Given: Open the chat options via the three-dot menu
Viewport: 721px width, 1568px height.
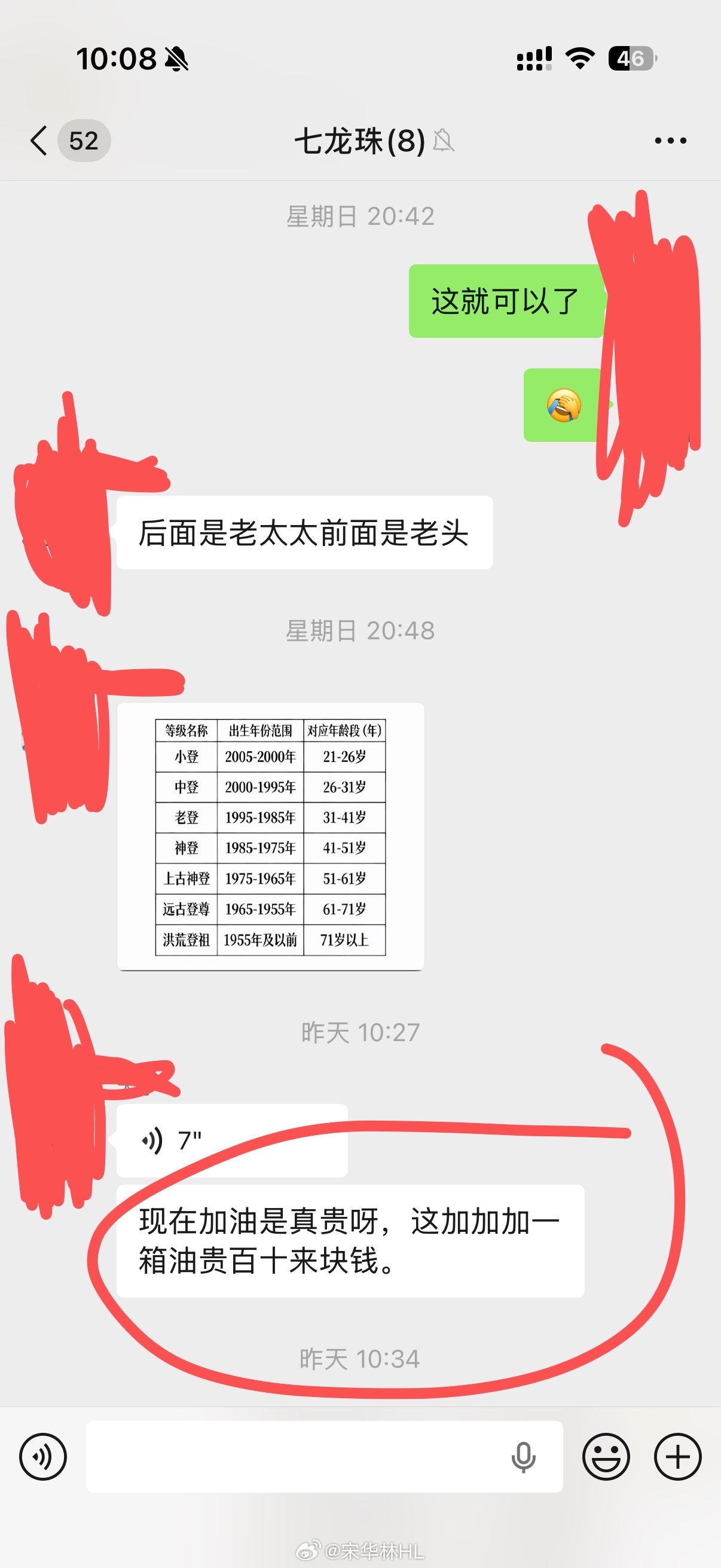Looking at the screenshot, I should [x=669, y=139].
